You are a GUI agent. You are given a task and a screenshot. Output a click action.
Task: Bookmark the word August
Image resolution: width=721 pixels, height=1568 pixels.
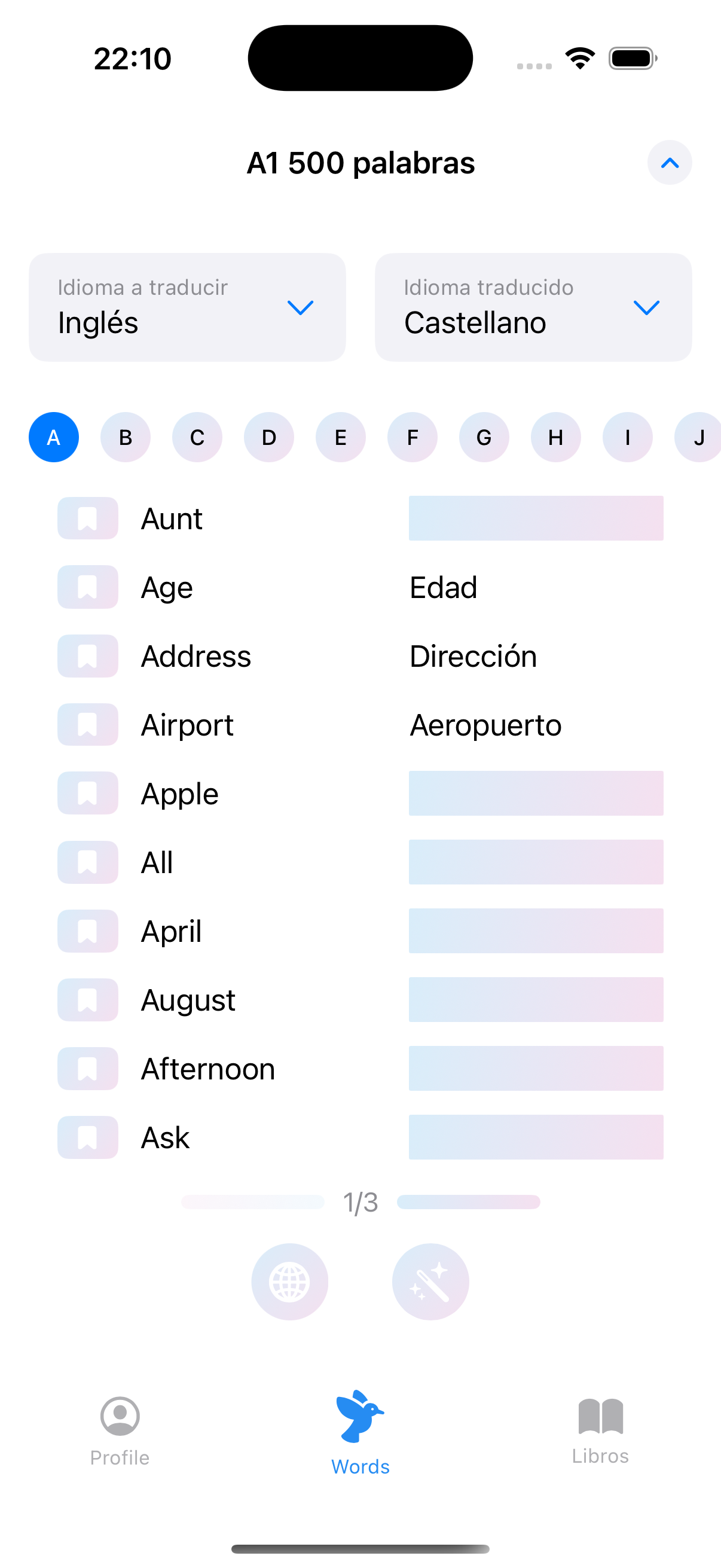point(88,999)
